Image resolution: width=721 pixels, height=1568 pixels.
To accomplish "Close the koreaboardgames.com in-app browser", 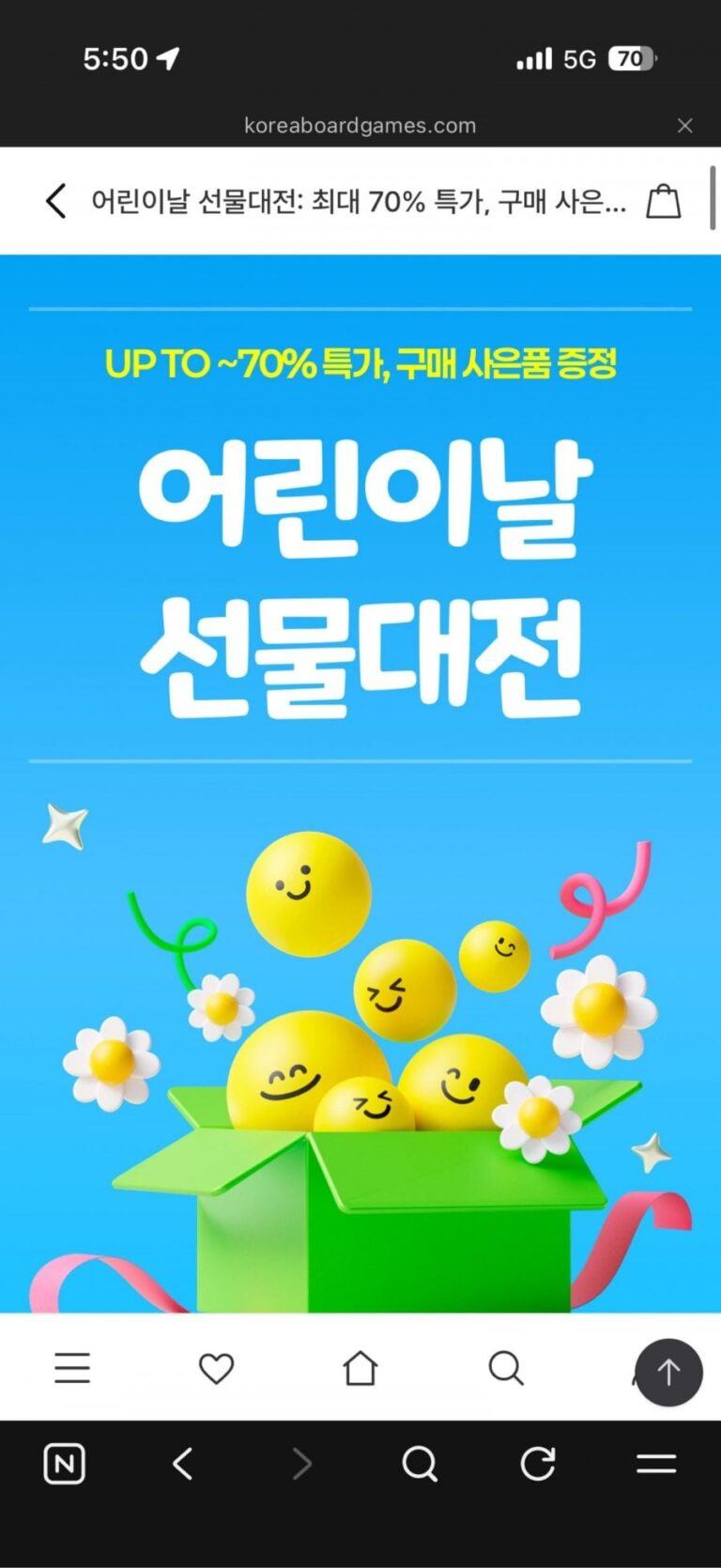I will tap(685, 126).
